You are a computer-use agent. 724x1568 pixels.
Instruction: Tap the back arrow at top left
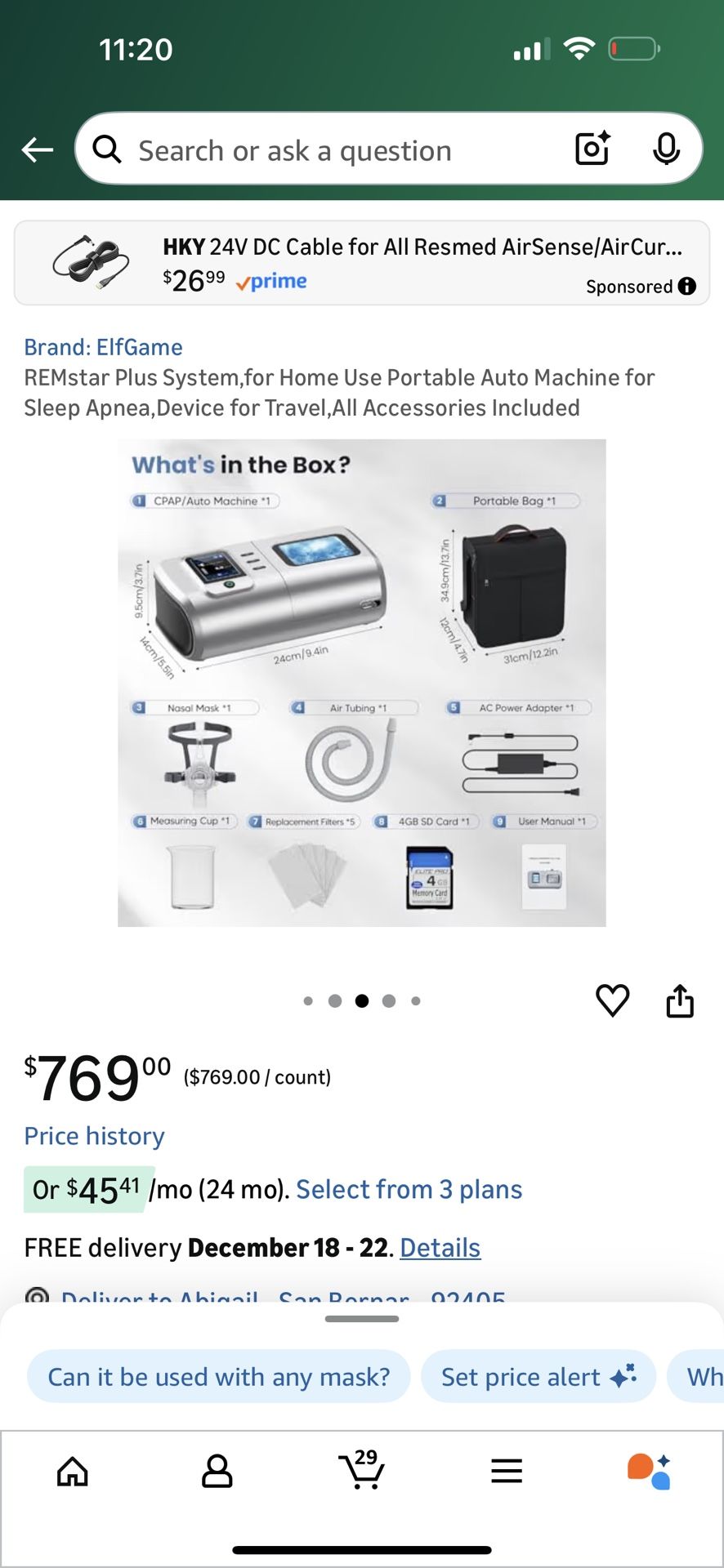click(36, 149)
